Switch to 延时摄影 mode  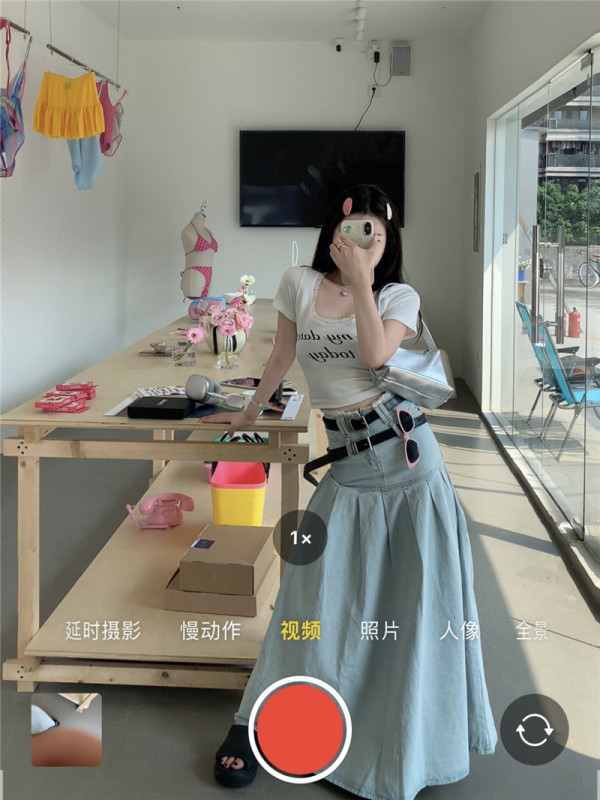103,631
